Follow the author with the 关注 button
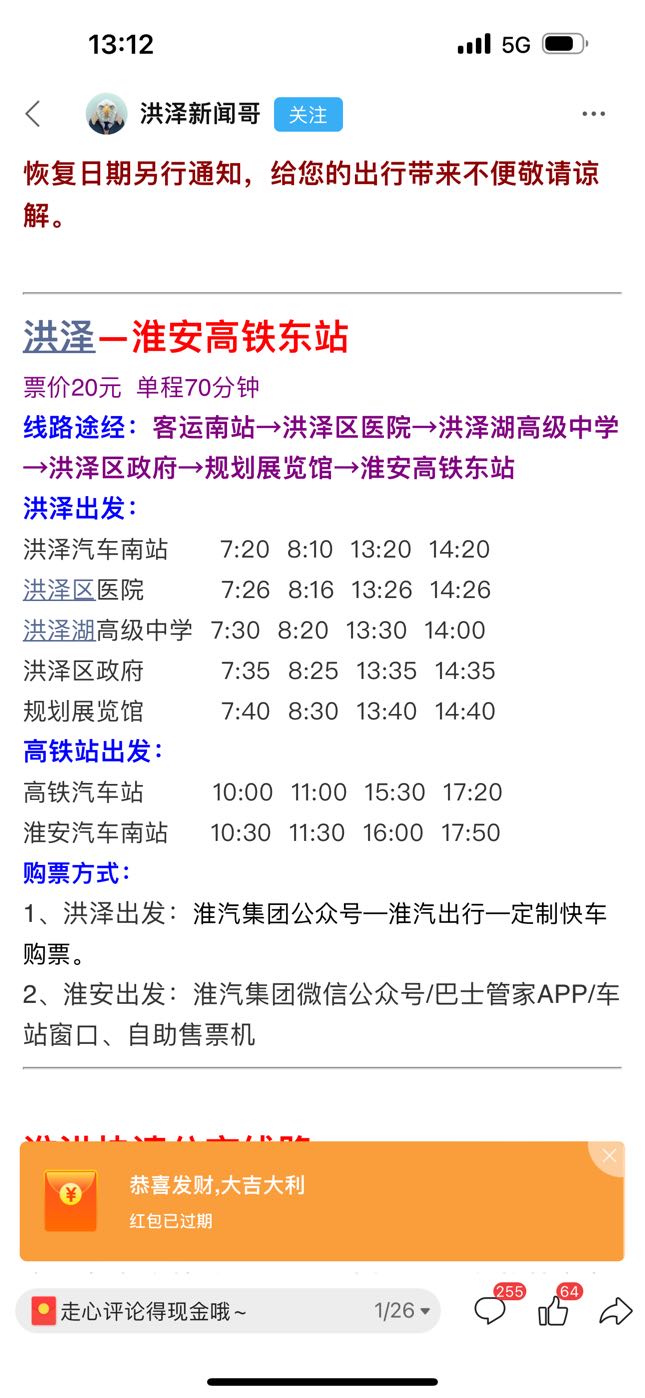 click(x=308, y=115)
